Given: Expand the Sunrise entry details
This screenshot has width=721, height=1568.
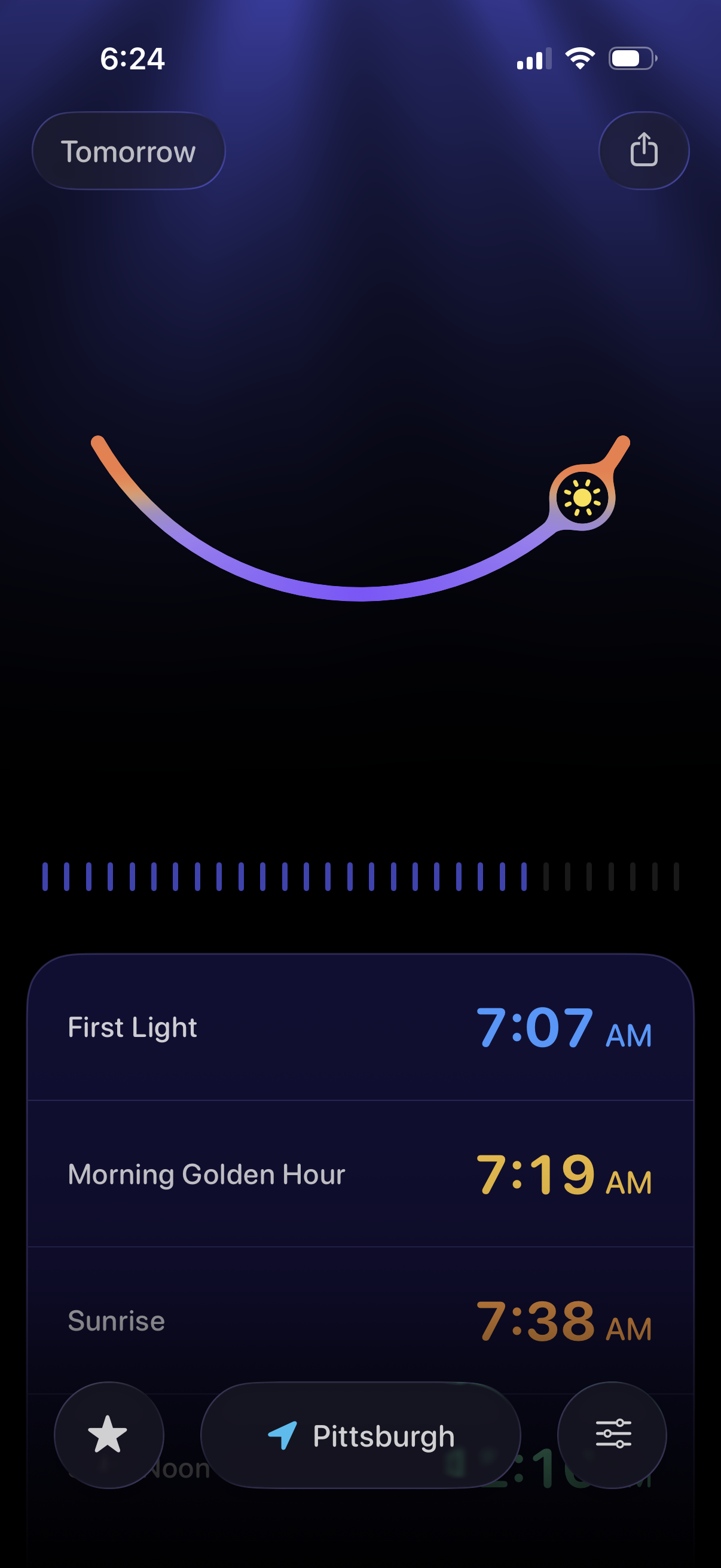Looking at the screenshot, I should 360,1321.
